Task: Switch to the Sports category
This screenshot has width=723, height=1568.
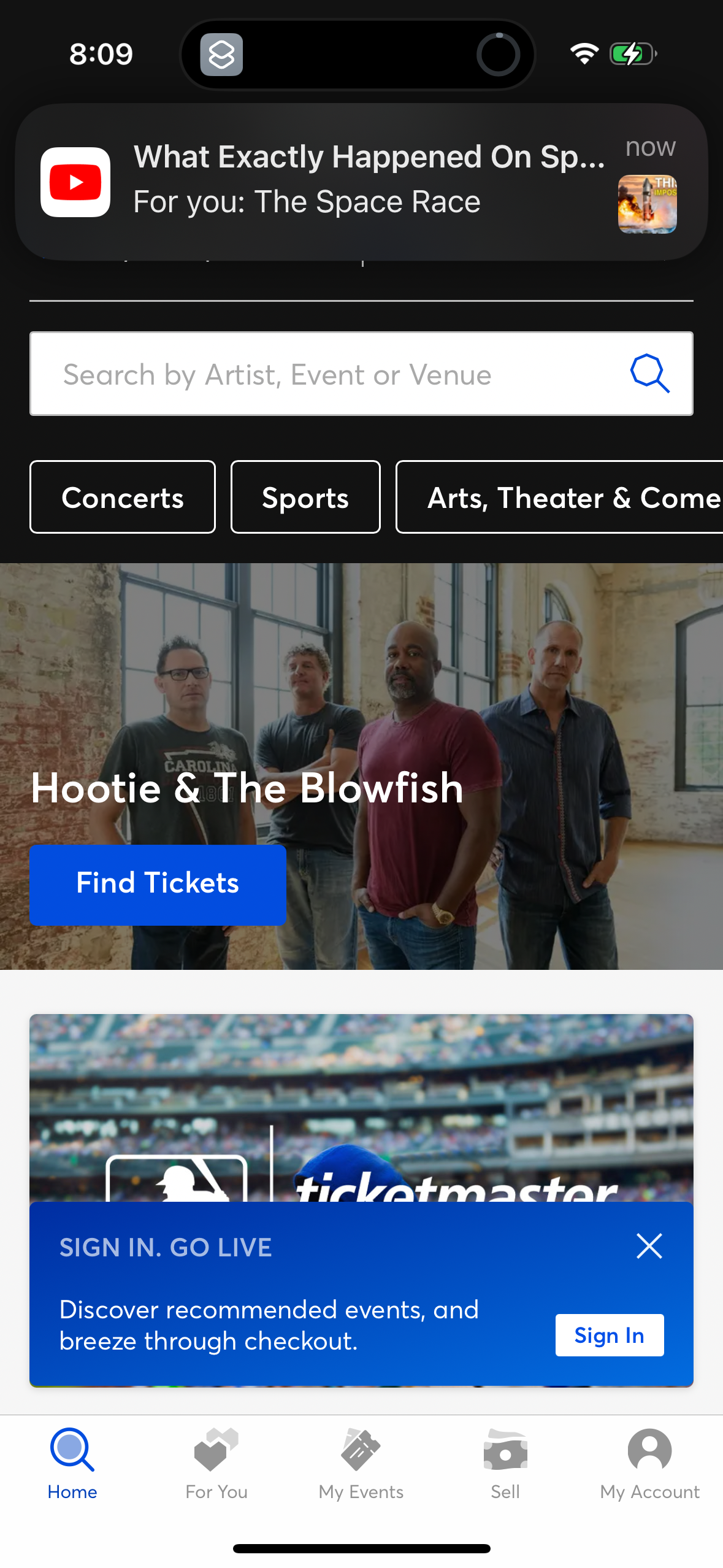Action: (305, 497)
